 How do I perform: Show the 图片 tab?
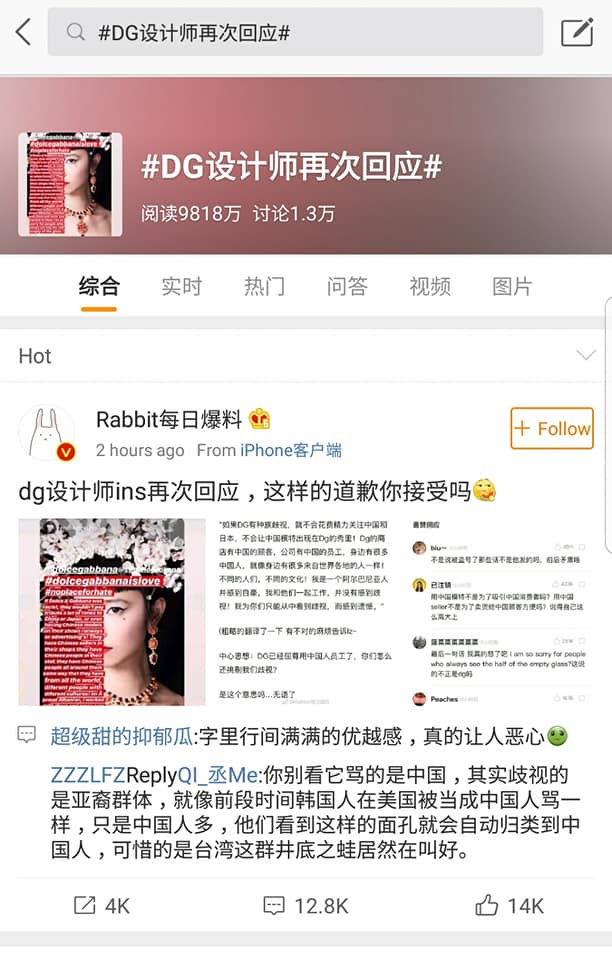point(512,287)
